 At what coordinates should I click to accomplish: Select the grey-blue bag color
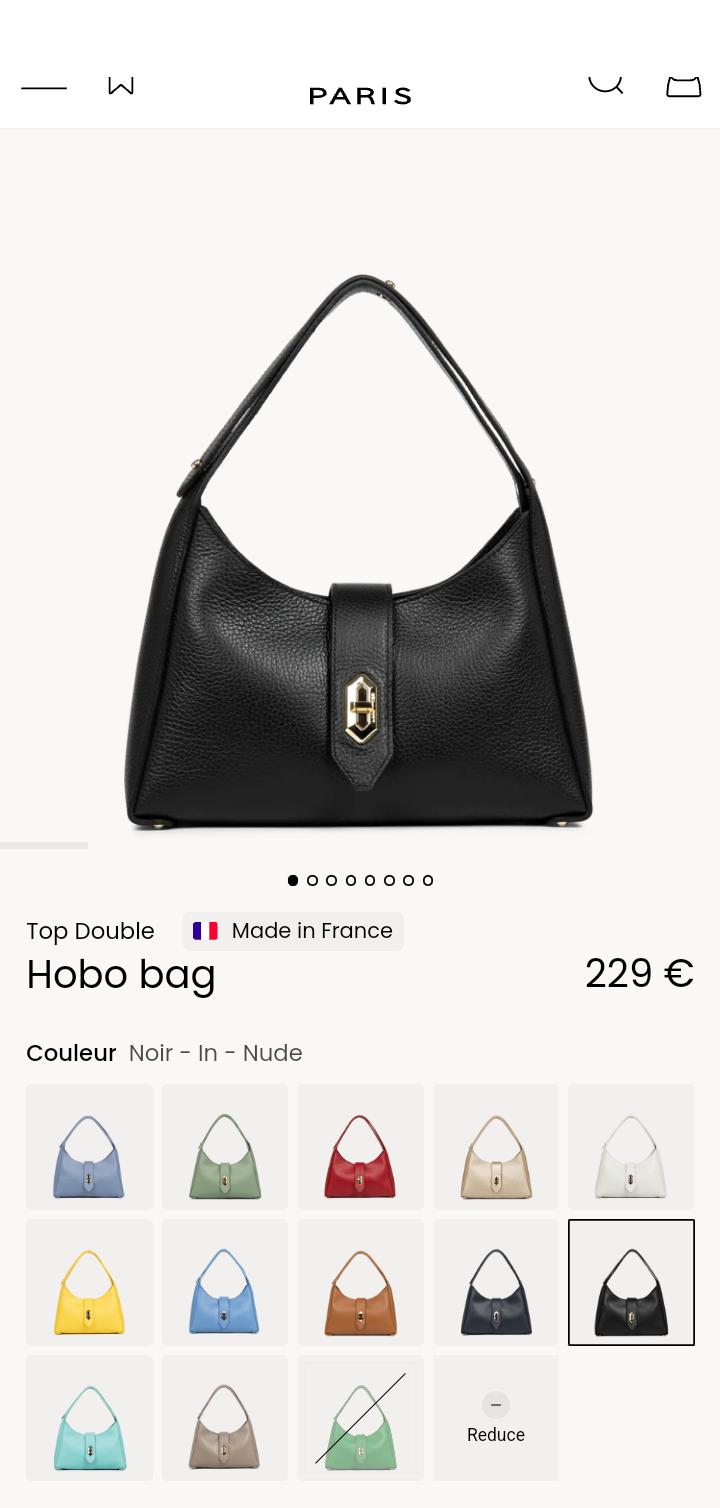click(x=89, y=1147)
